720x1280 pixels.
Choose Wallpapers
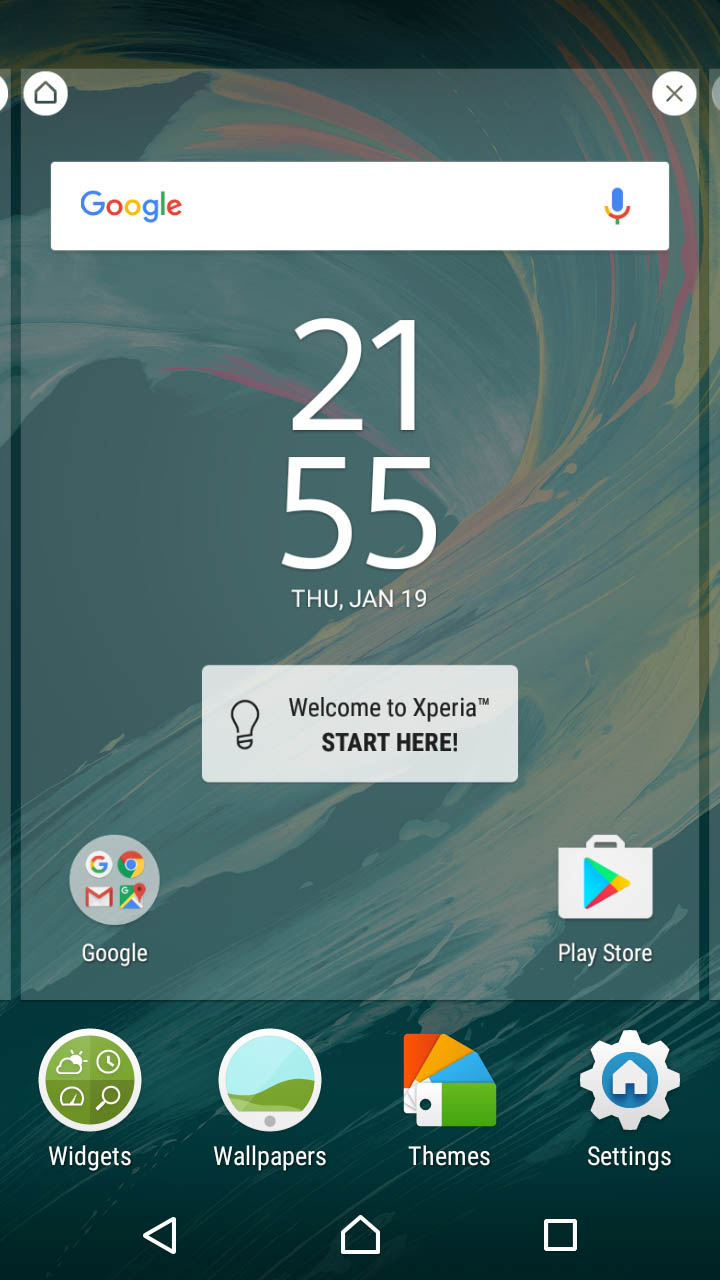click(x=270, y=1100)
